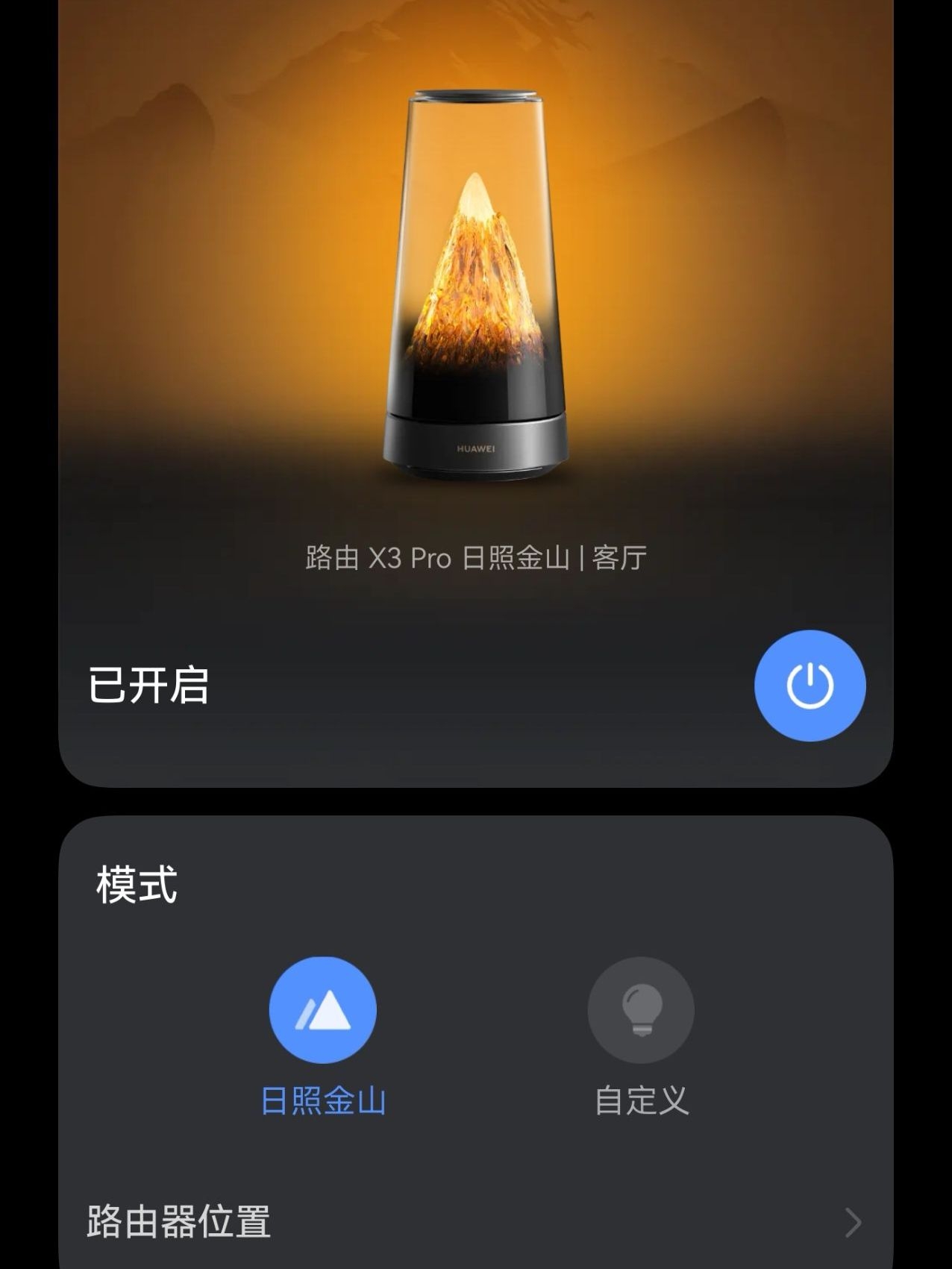952x1269 pixels.
Task: Select the 日照金山 mode
Action: coord(322,1010)
